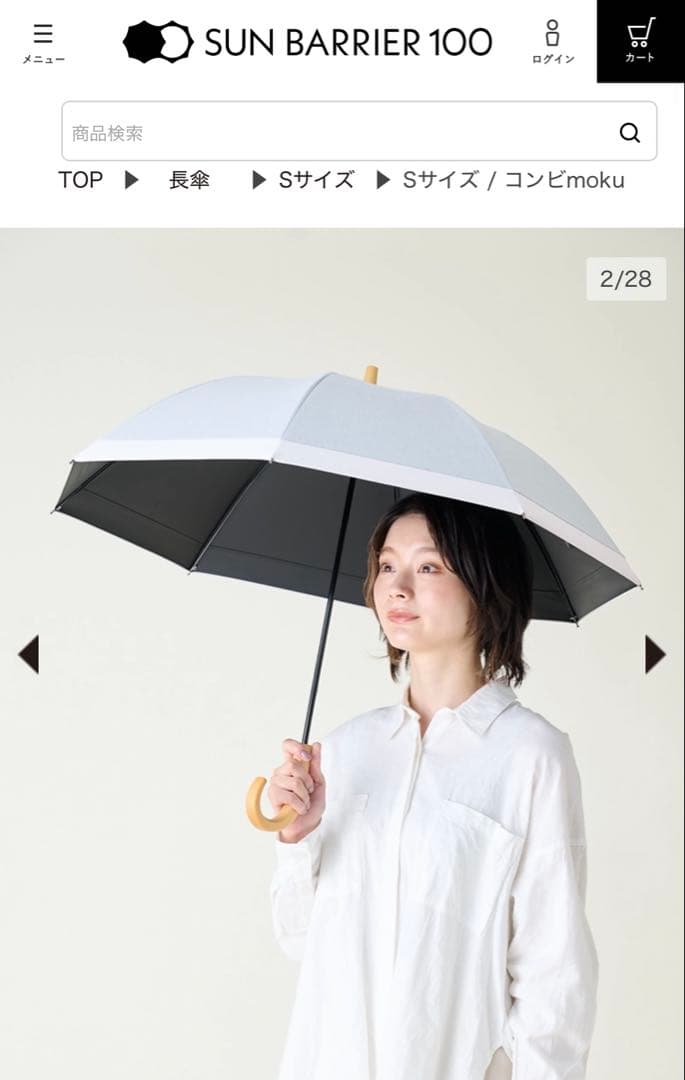Show the next product image

655,654
